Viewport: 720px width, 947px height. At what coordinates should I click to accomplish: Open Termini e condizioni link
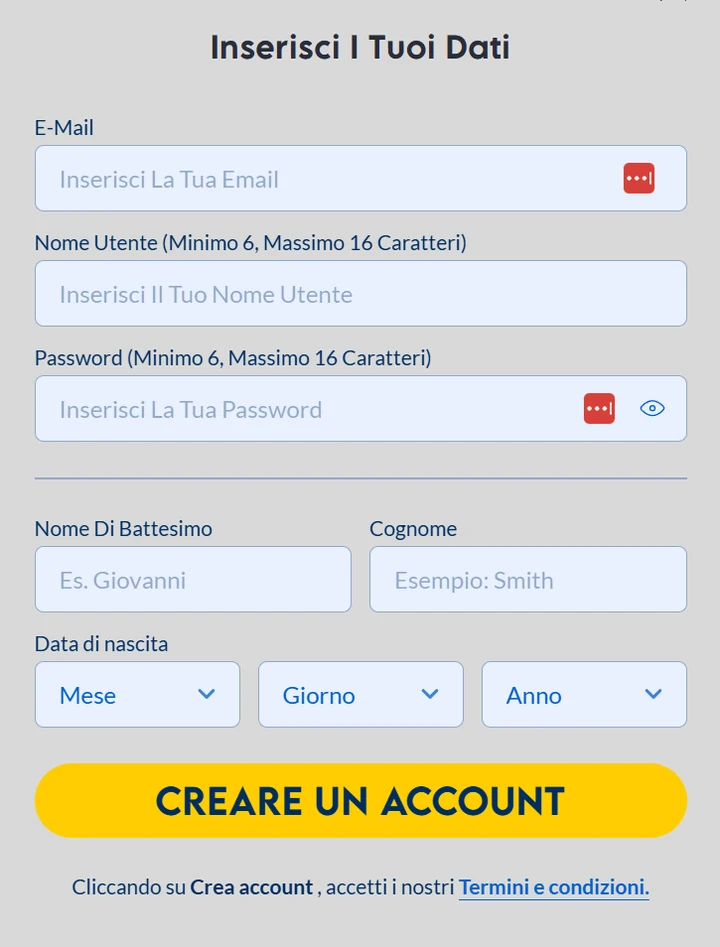pyautogui.click(x=553, y=887)
